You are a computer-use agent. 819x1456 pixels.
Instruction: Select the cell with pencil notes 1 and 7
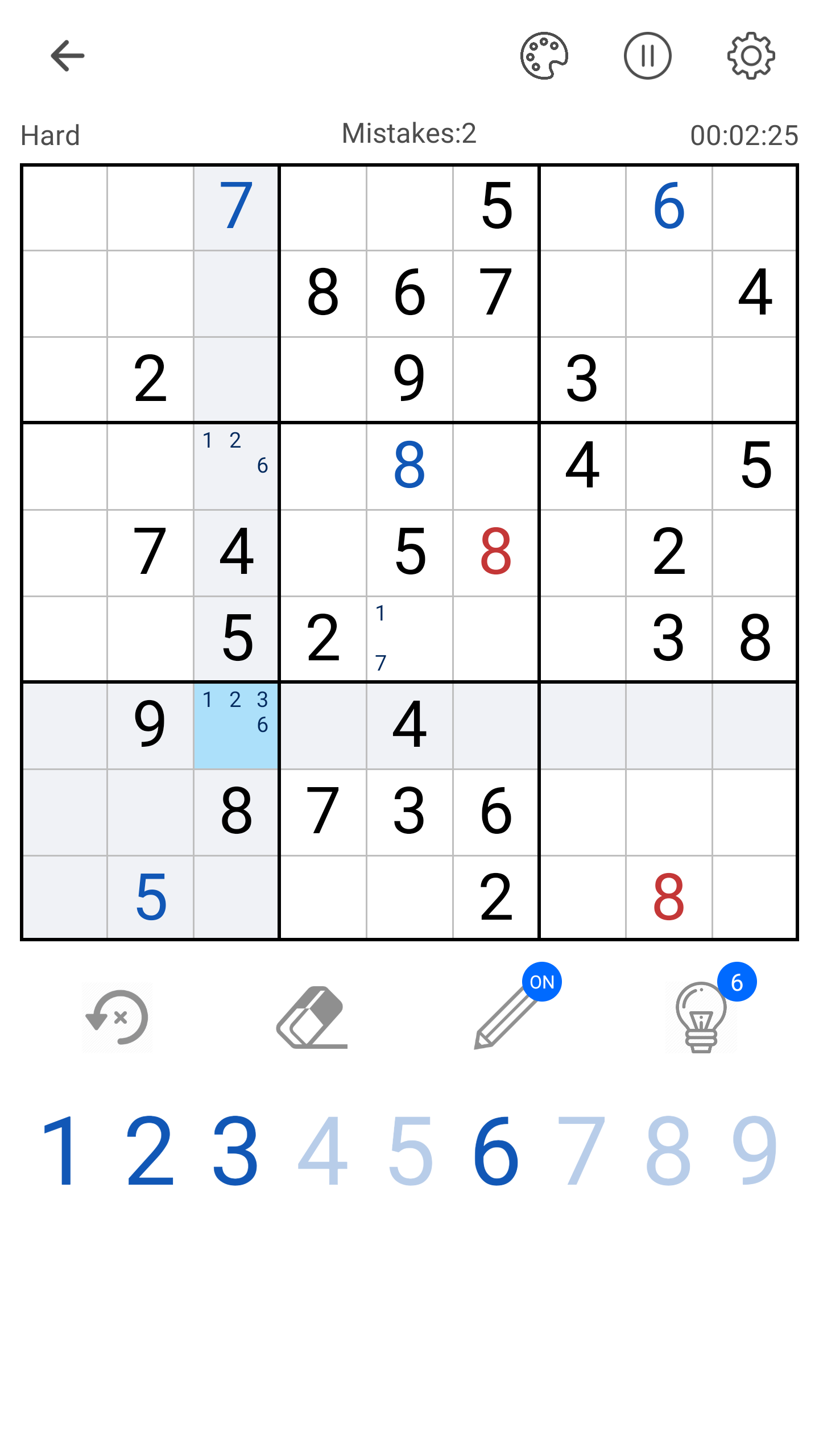tap(409, 639)
